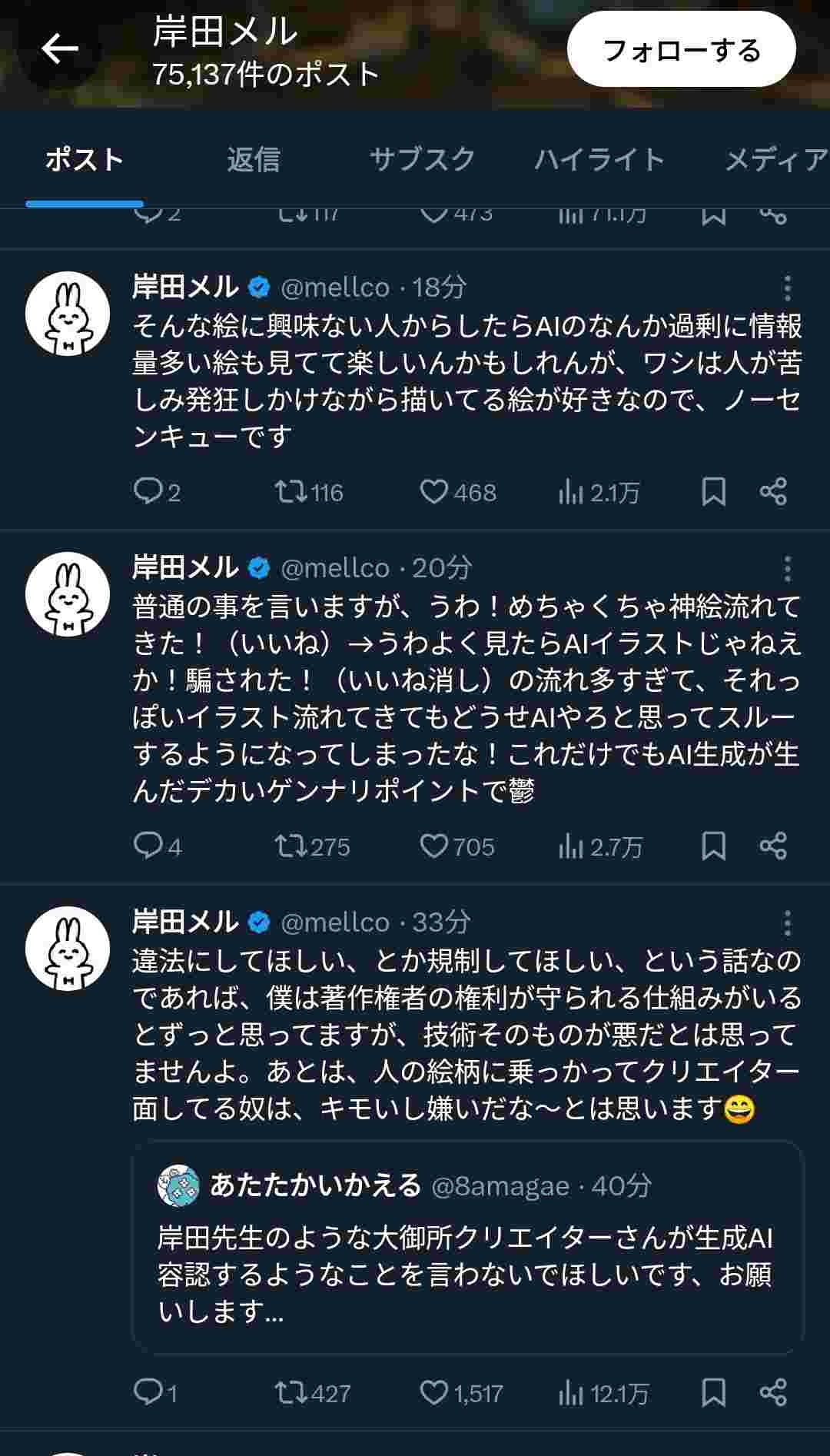Image resolution: width=830 pixels, height=1456 pixels.
Task: Open overflow menu on the 33分 post
Action: click(x=787, y=922)
